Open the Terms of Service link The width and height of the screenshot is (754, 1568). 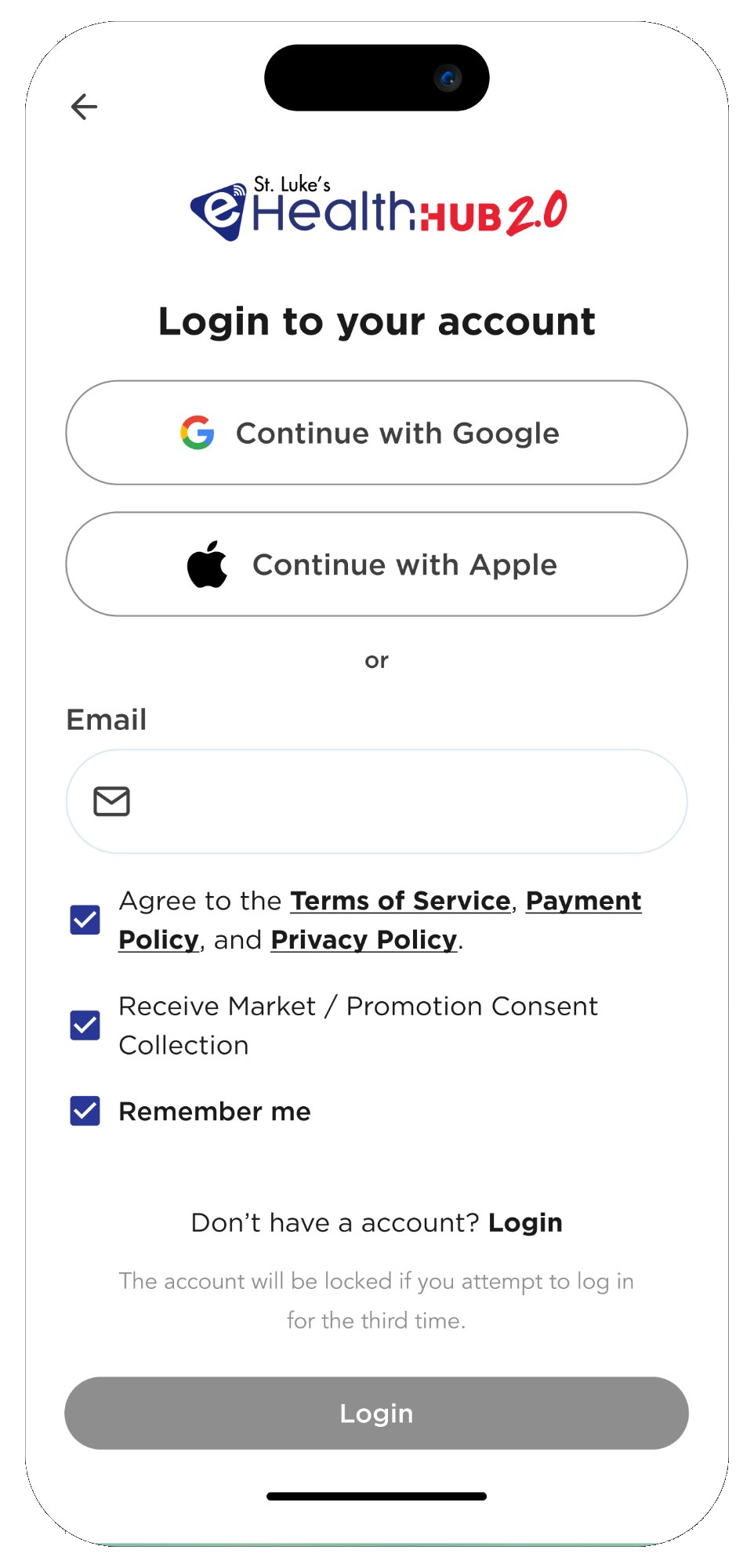coord(400,901)
